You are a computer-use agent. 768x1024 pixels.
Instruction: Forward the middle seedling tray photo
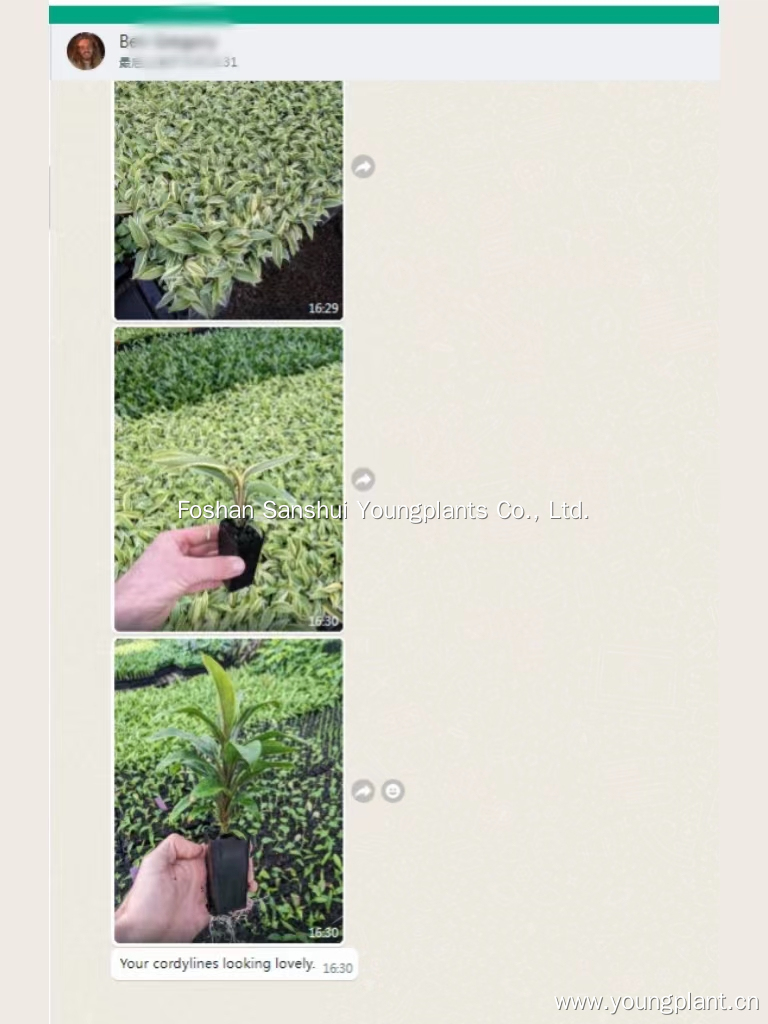click(362, 479)
